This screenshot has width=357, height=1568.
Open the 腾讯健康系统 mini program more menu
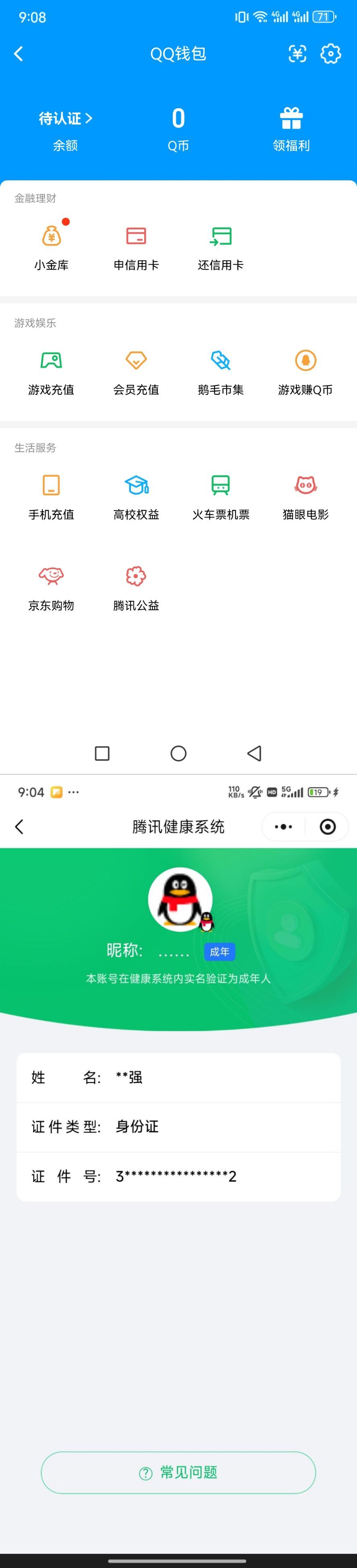tap(283, 827)
